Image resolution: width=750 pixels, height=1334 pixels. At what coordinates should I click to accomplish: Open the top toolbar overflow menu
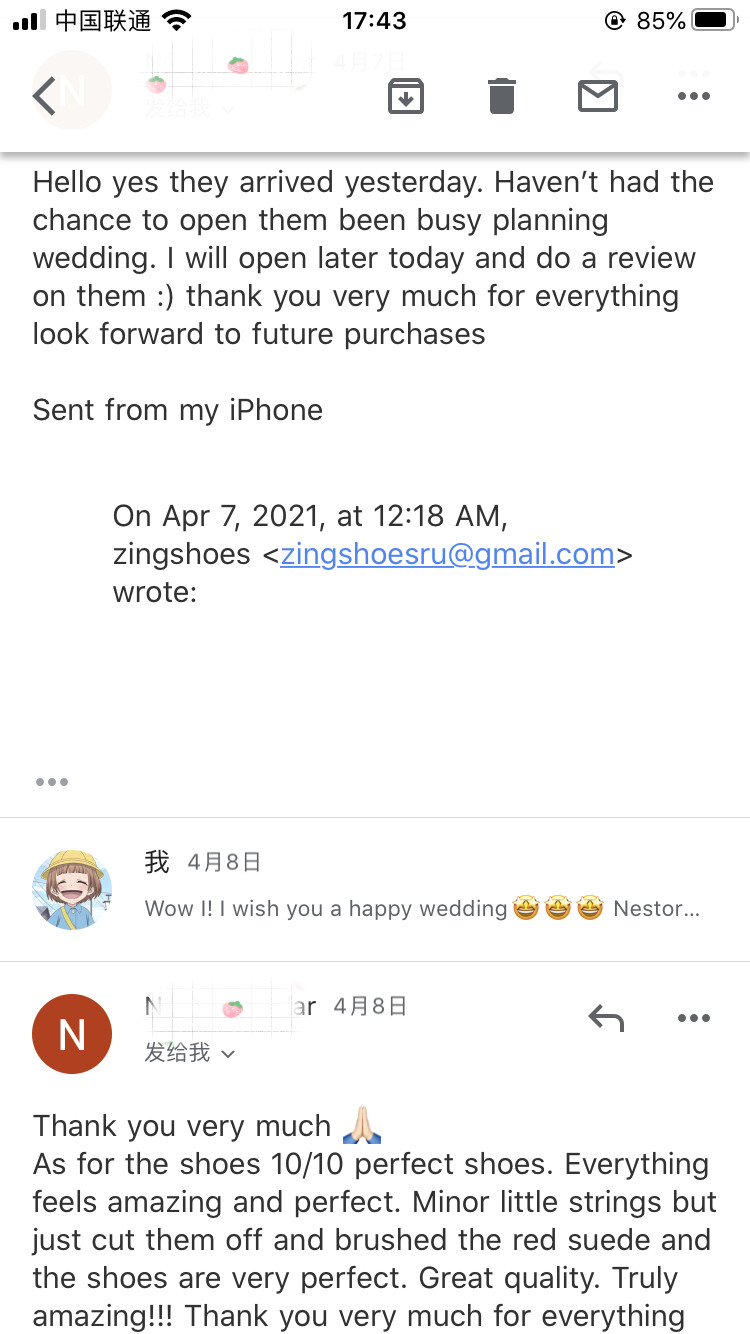(693, 96)
